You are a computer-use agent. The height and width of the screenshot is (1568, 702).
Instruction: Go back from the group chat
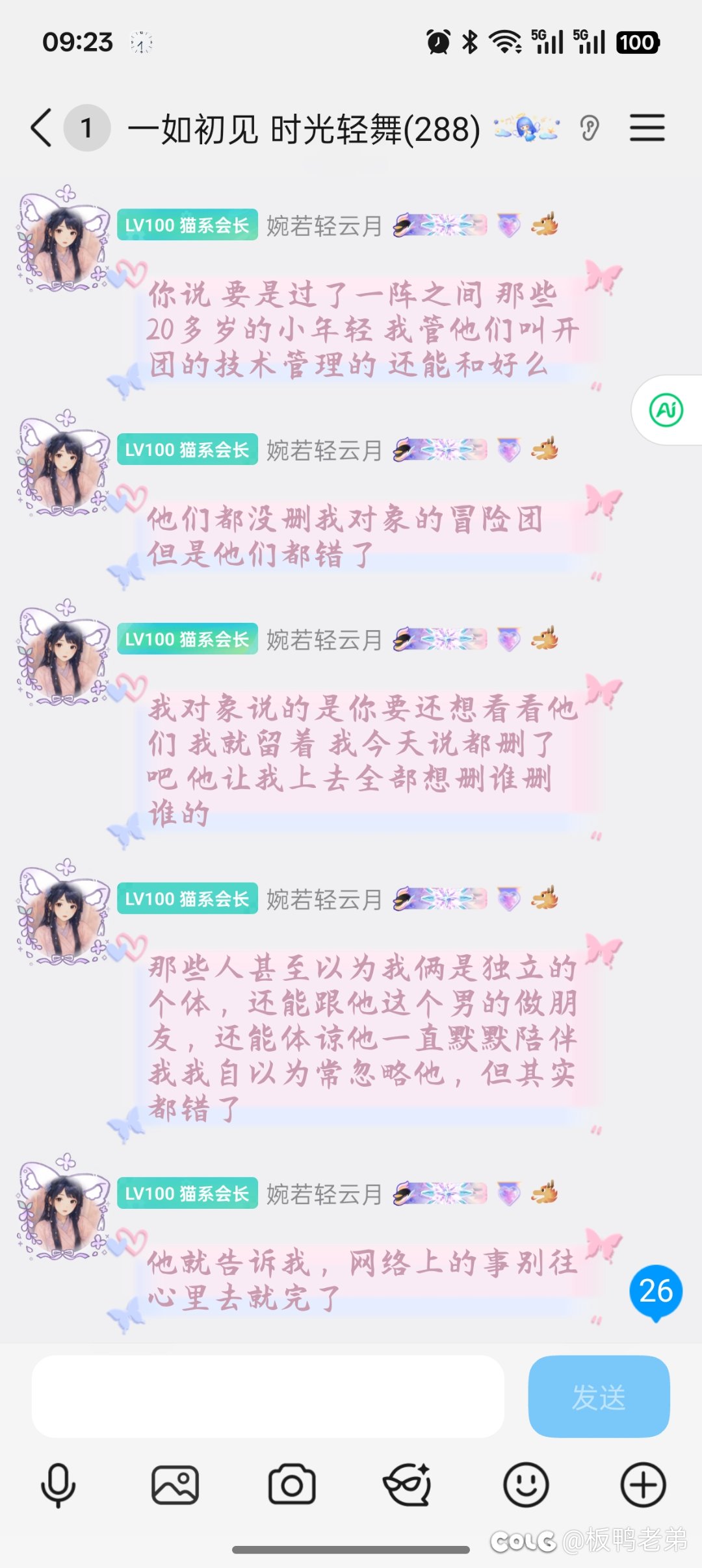42,128
